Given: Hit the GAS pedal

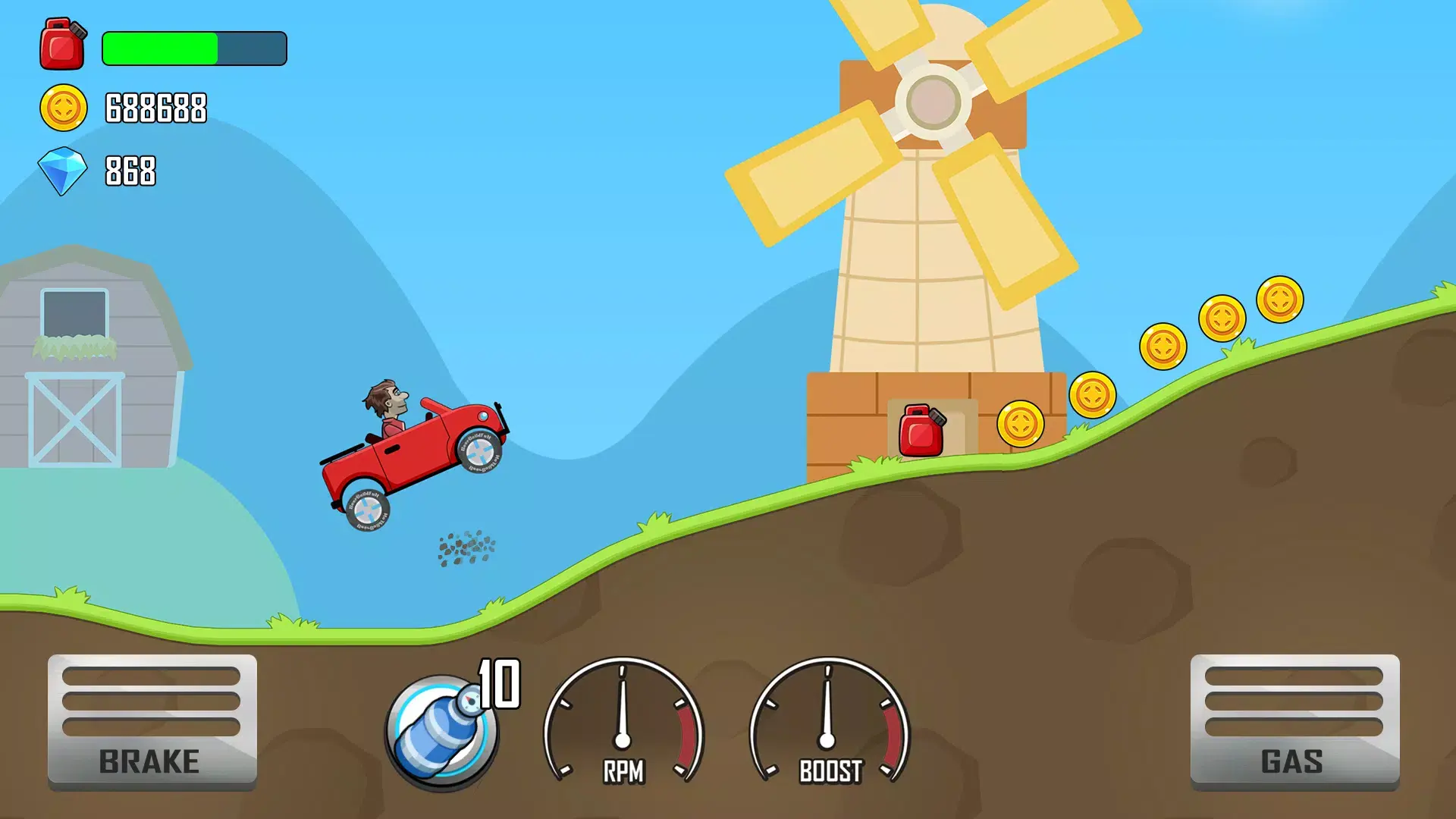Looking at the screenshot, I should (x=1294, y=721).
